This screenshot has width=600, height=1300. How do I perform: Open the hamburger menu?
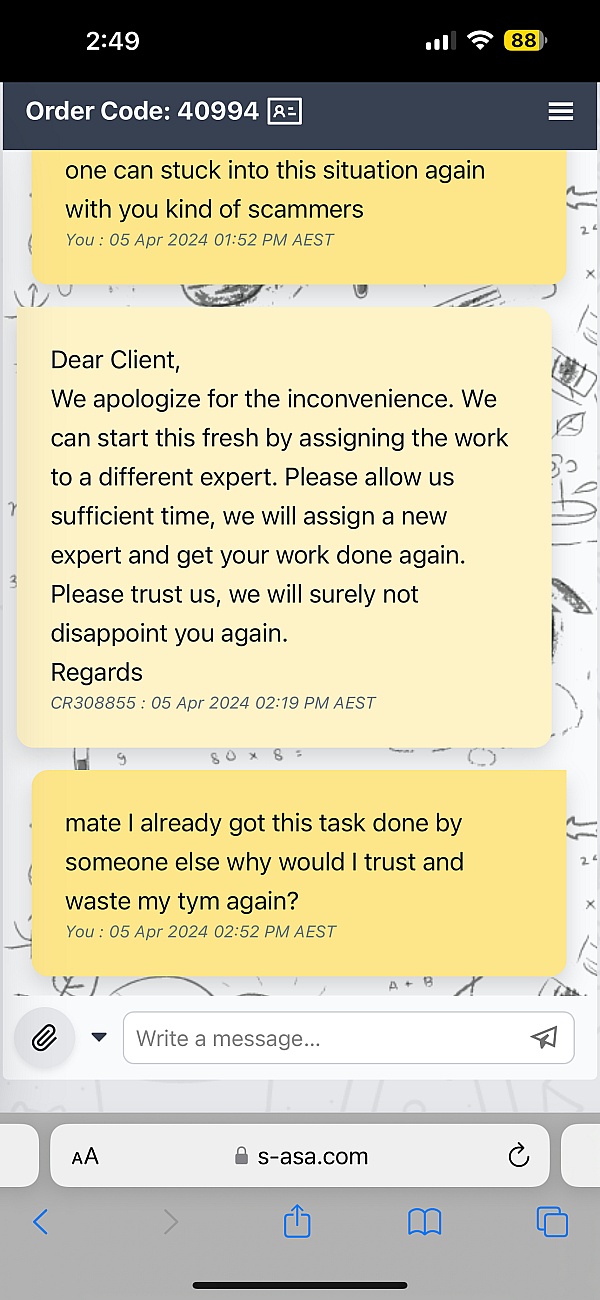pyautogui.click(x=561, y=111)
